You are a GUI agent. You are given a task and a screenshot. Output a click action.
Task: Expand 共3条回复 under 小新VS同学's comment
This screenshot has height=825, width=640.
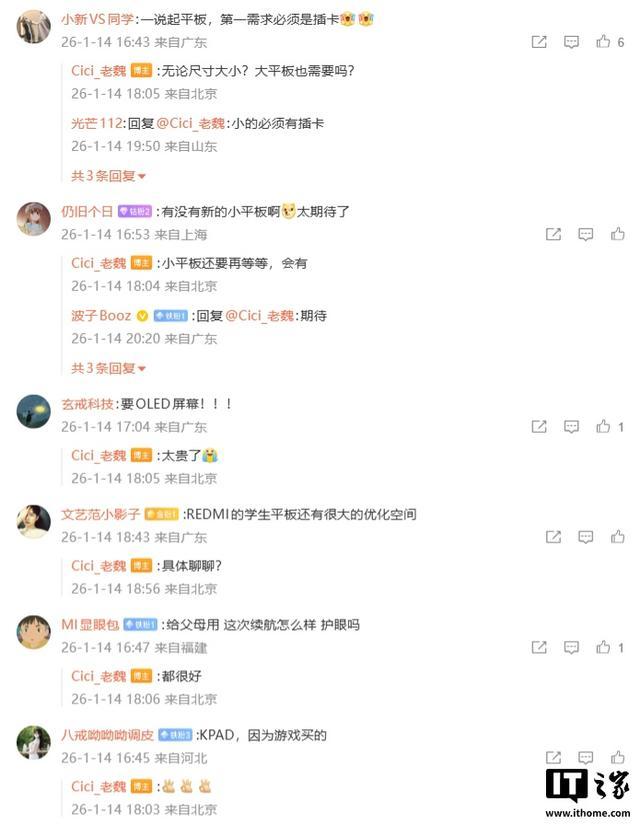pyautogui.click(x=108, y=176)
